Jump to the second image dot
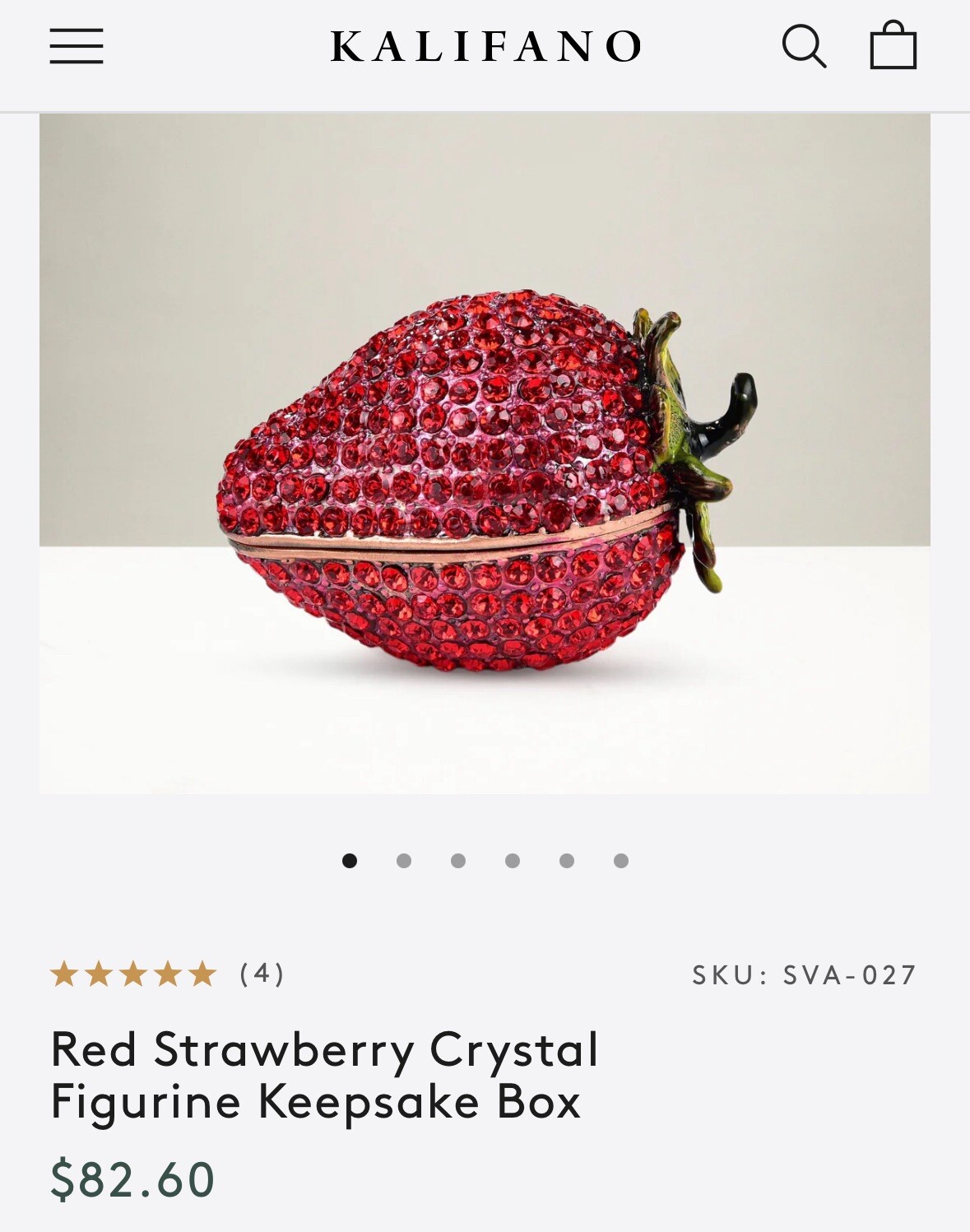The height and width of the screenshot is (1232, 970). [x=404, y=861]
